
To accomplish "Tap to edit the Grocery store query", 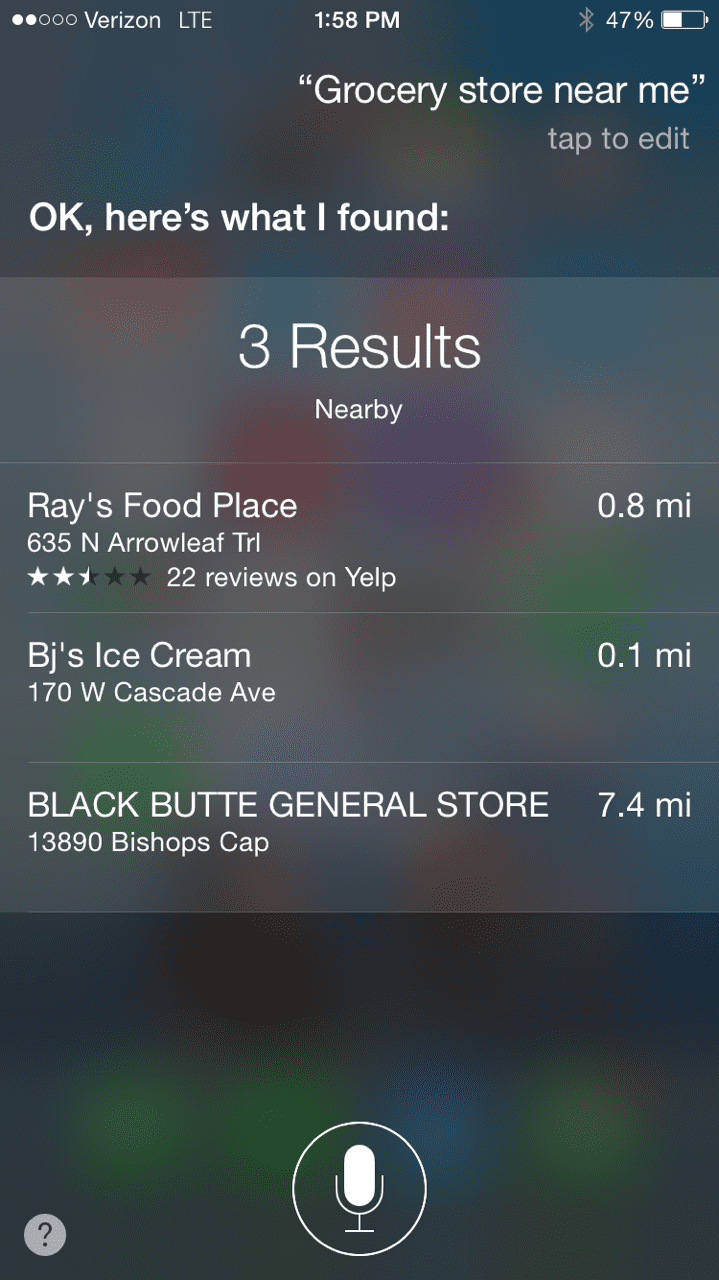I will (618, 139).
